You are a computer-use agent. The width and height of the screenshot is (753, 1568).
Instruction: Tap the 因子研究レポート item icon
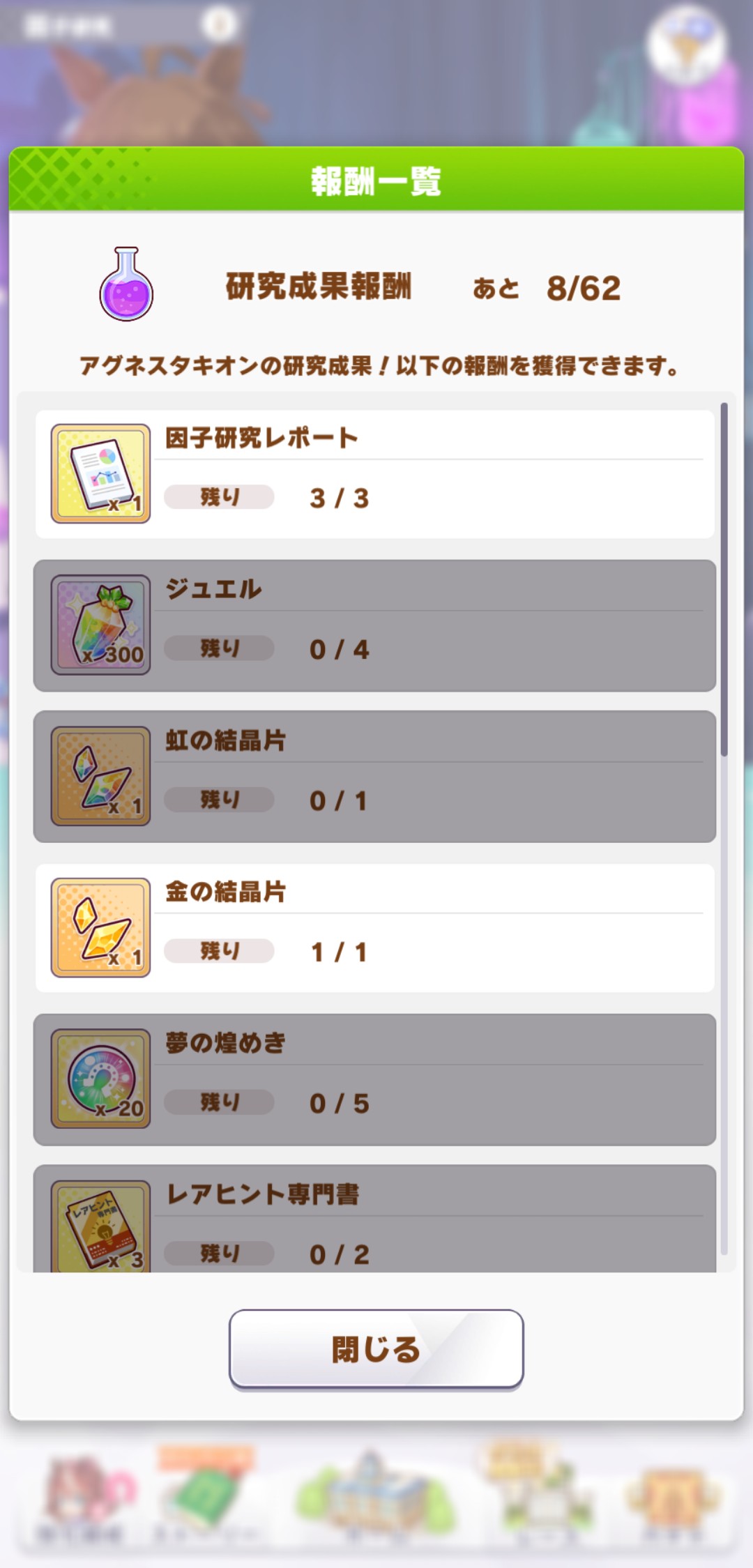pos(100,473)
